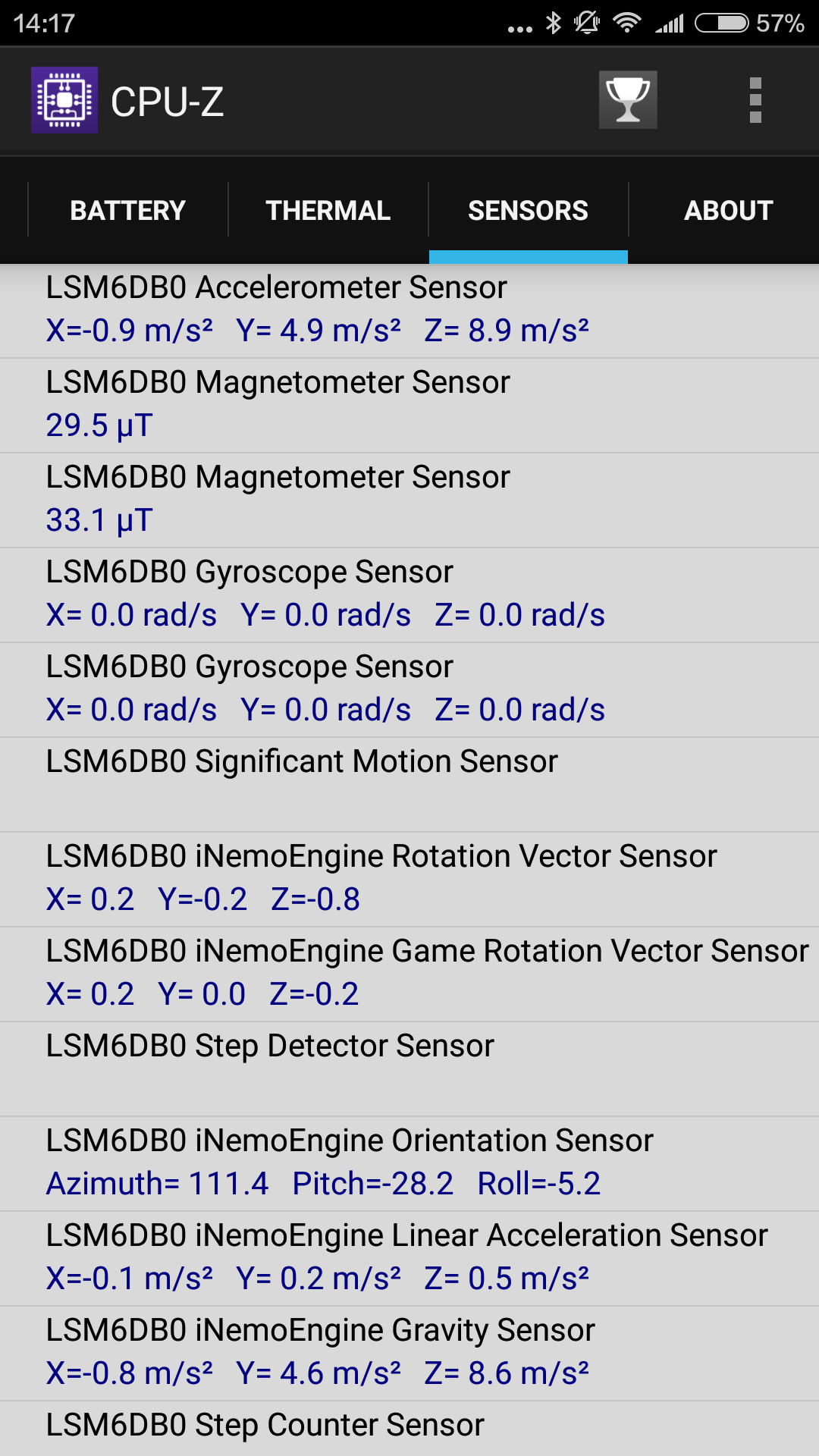The height and width of the screenshot is (1456, 819).
Task: Switch to the Battery tab
Action: pyautogui.click(x=128, y=210)
